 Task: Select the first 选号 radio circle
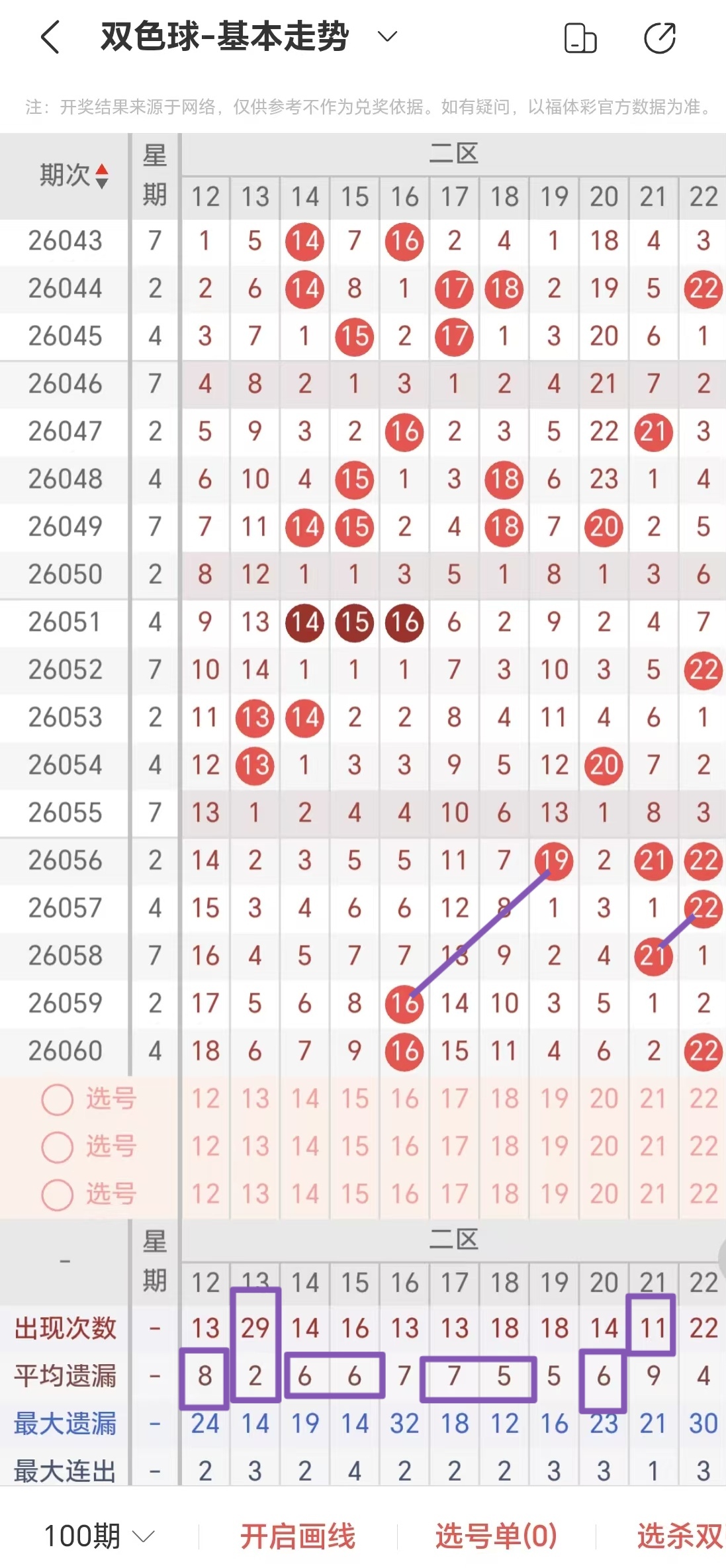pyautogui.click(x=57, y=1100)
